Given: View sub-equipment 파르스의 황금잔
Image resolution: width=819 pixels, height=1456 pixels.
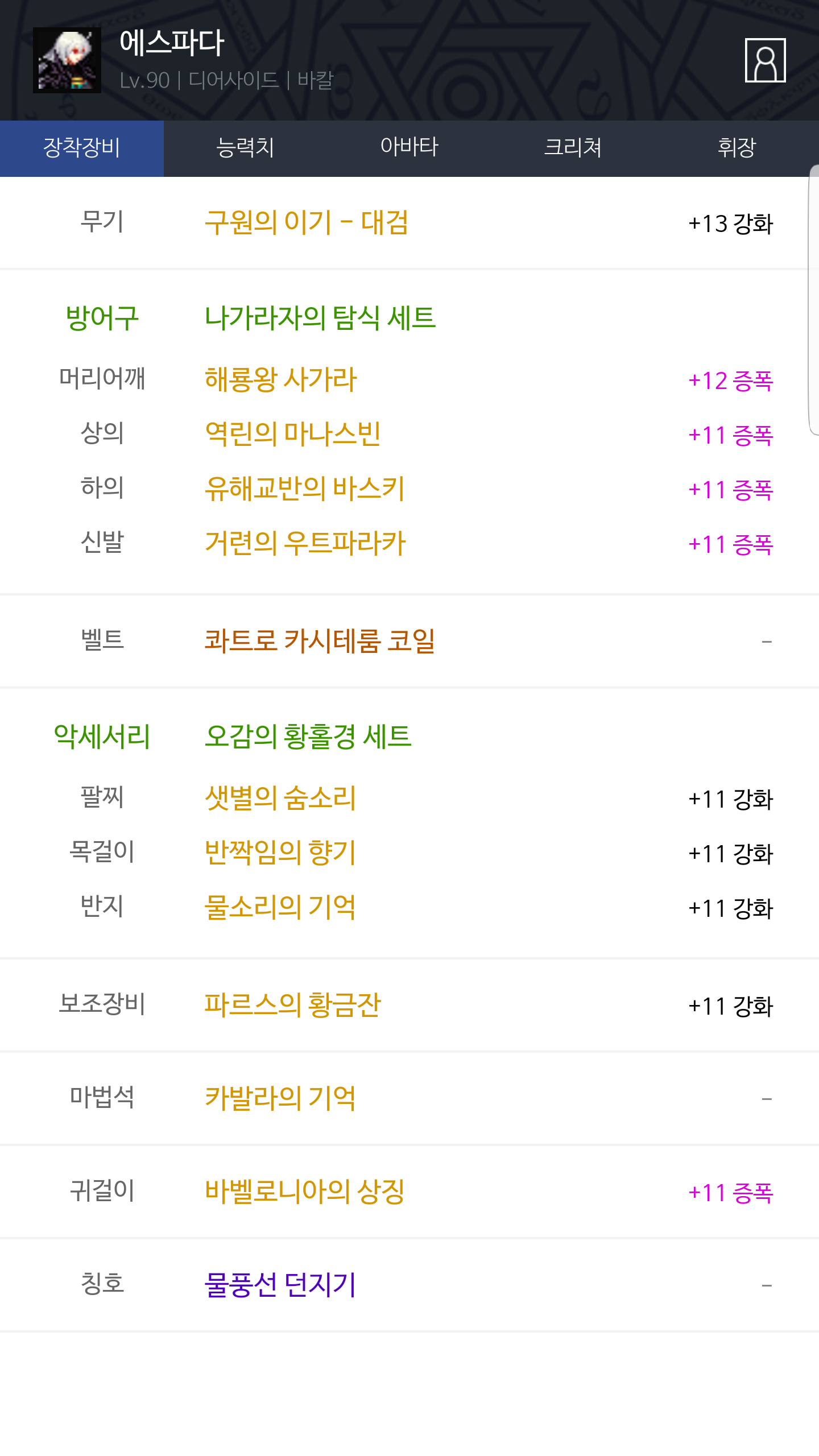Looking at the screenshot, I should point(292,1005).
